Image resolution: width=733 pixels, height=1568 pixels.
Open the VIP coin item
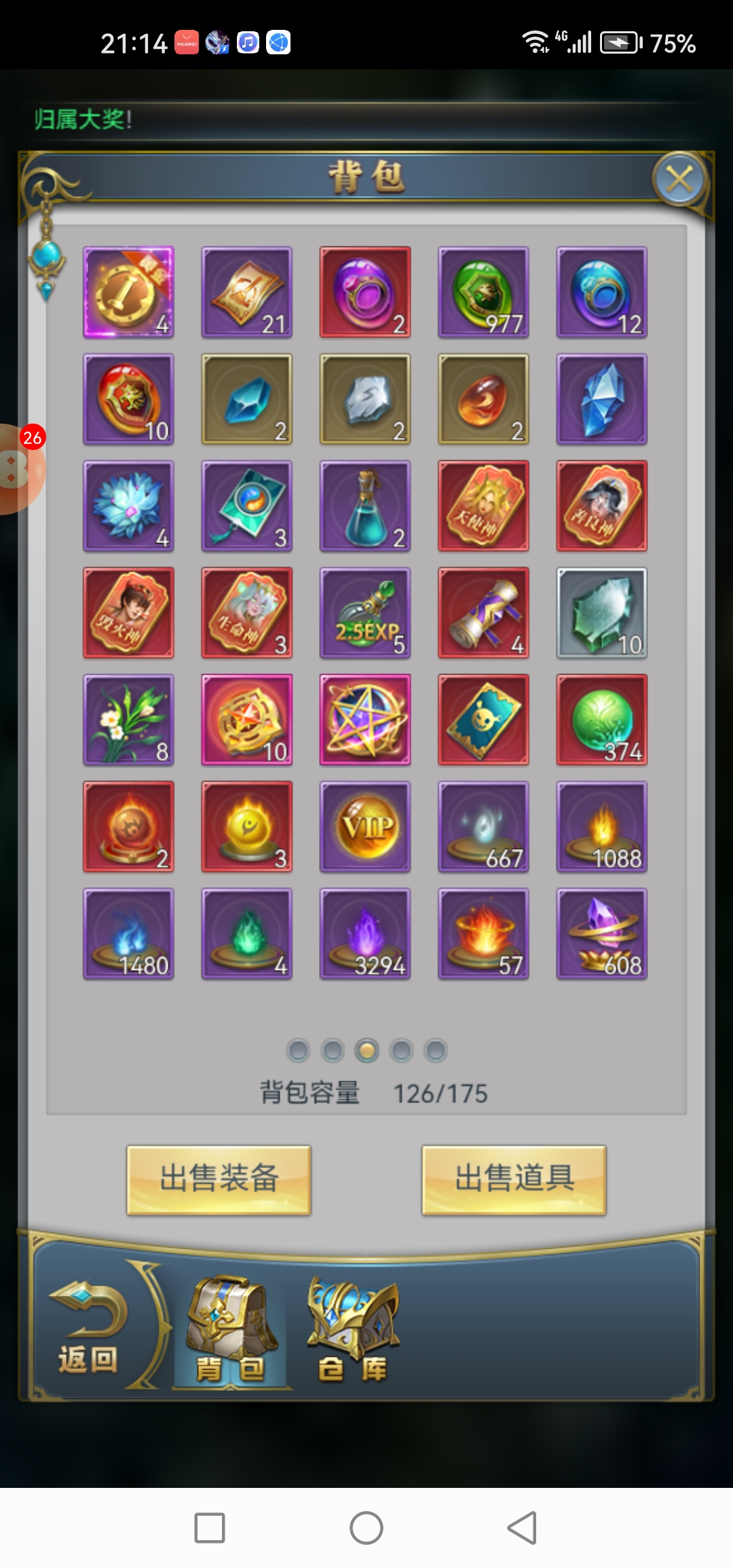(x=365, y=827)
